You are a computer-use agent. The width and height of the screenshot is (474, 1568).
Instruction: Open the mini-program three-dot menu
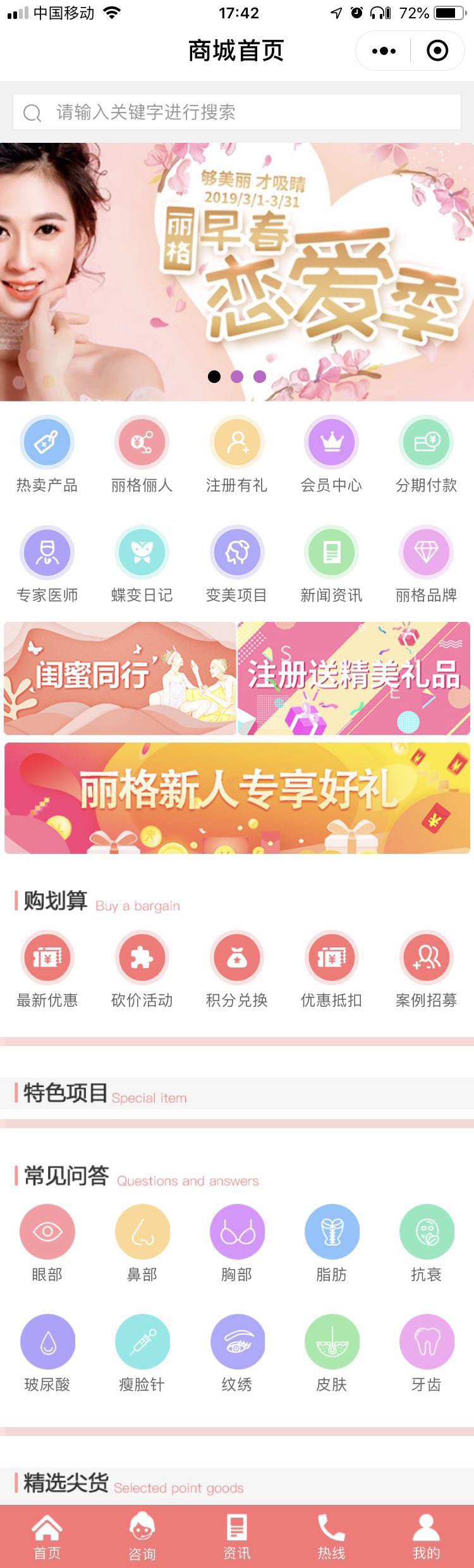pyautogui.click(x=384, y=51)
